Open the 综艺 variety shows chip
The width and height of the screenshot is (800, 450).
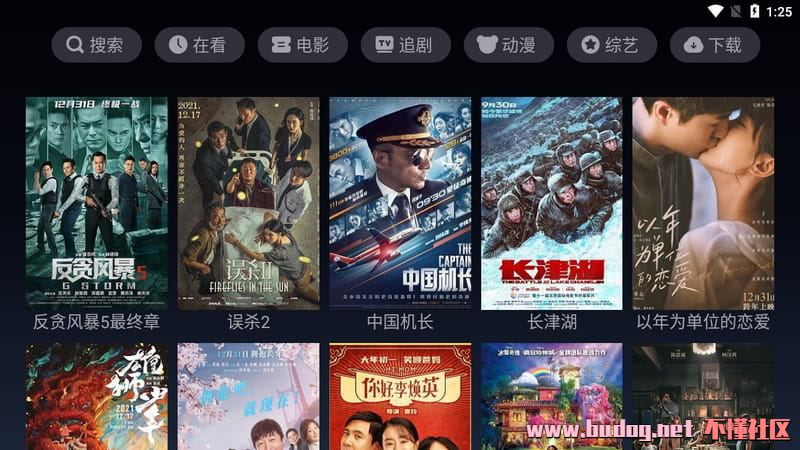tap(611, 45)
